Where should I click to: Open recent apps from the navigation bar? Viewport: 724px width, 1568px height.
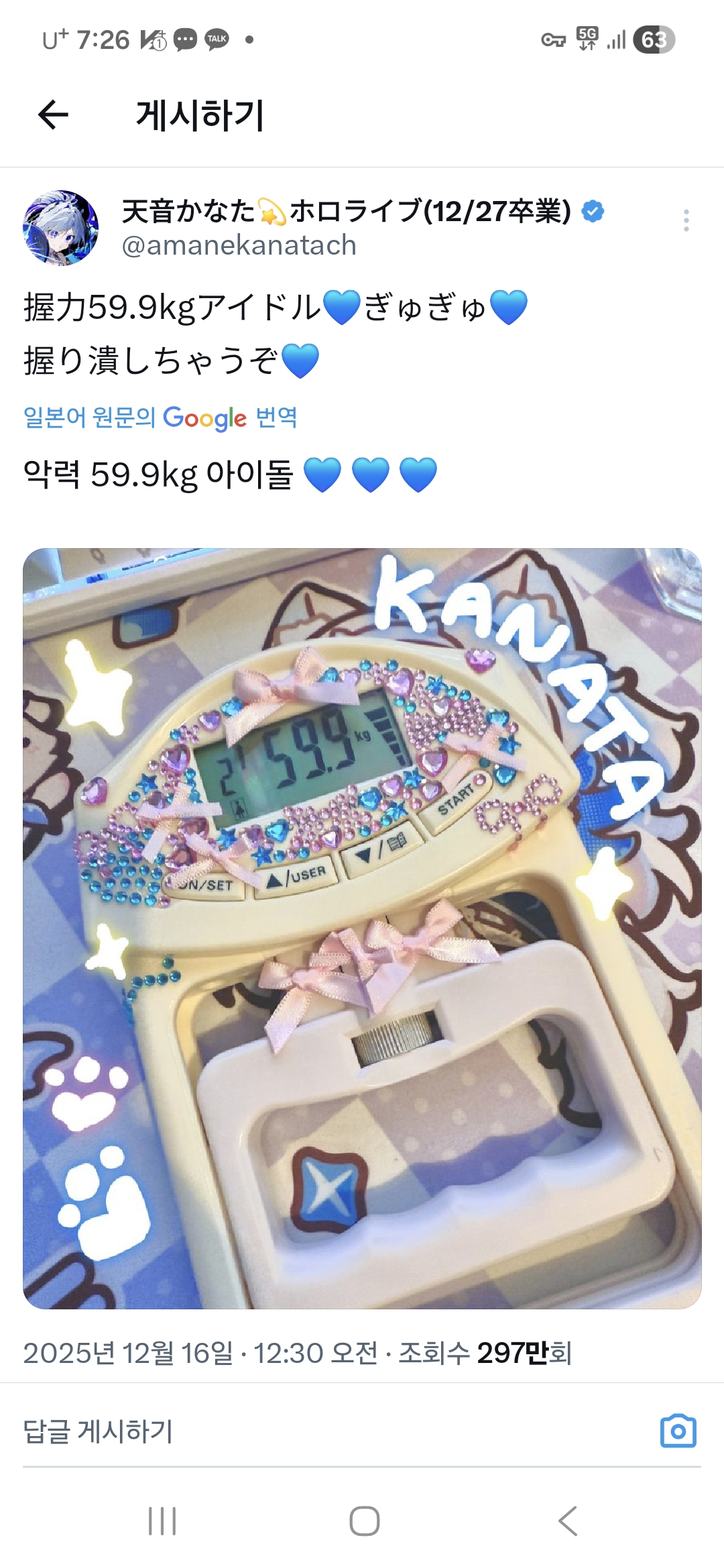(x=162, y=1521)
